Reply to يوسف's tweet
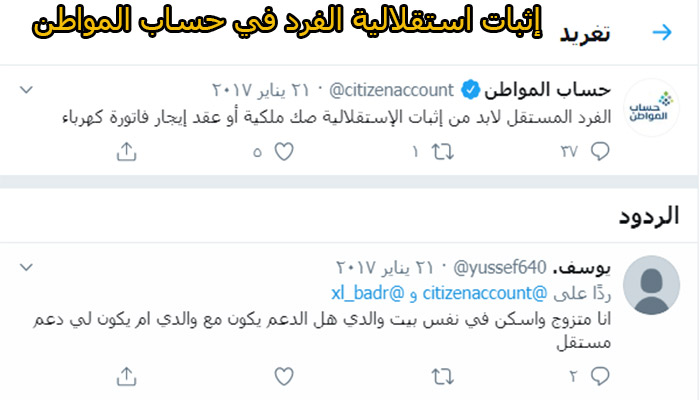Viewport: 700px width, 400px height. 600,376
